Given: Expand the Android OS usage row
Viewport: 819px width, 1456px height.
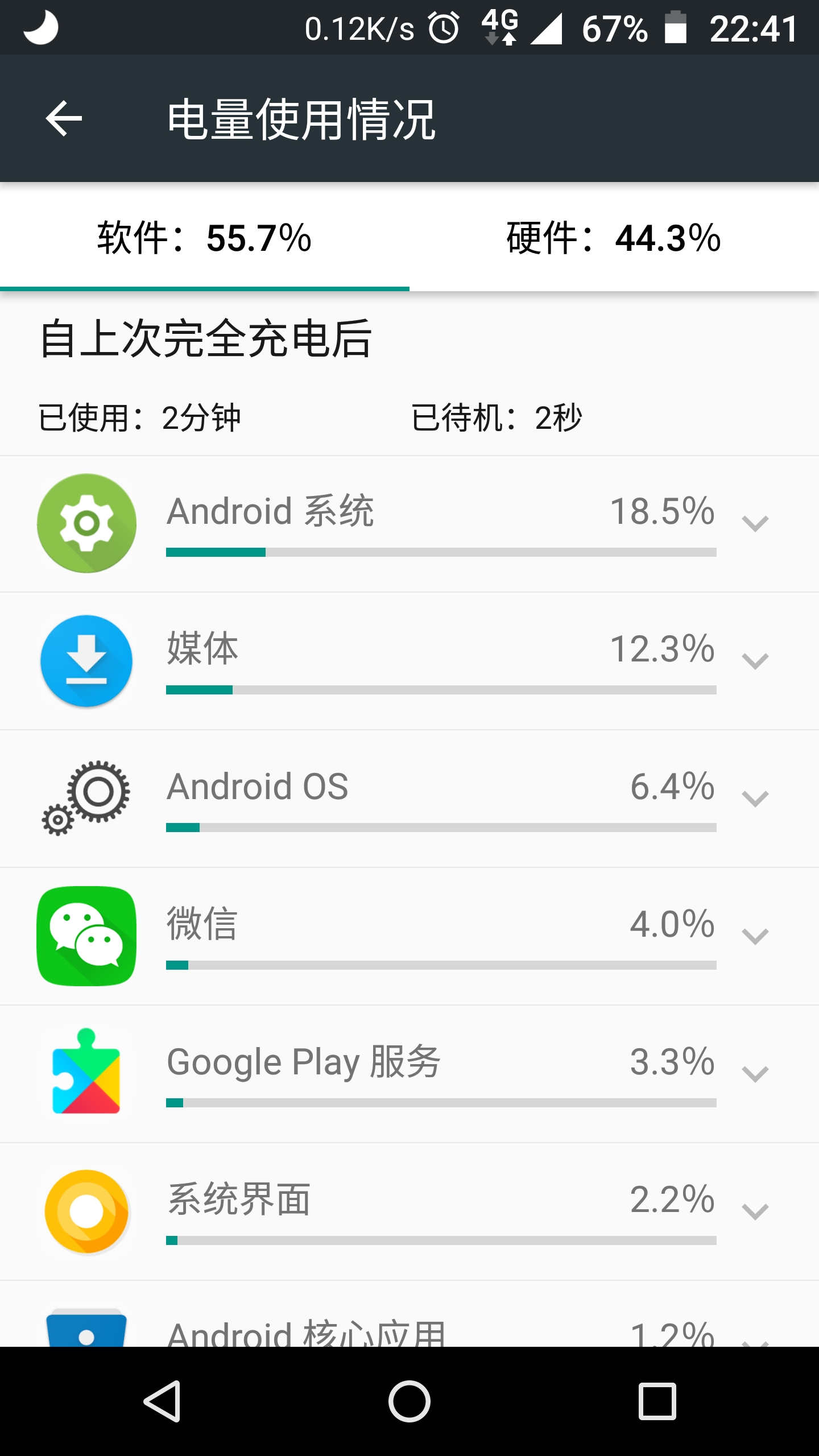Looking at the screenshot, I should click(x=755, y=799).
